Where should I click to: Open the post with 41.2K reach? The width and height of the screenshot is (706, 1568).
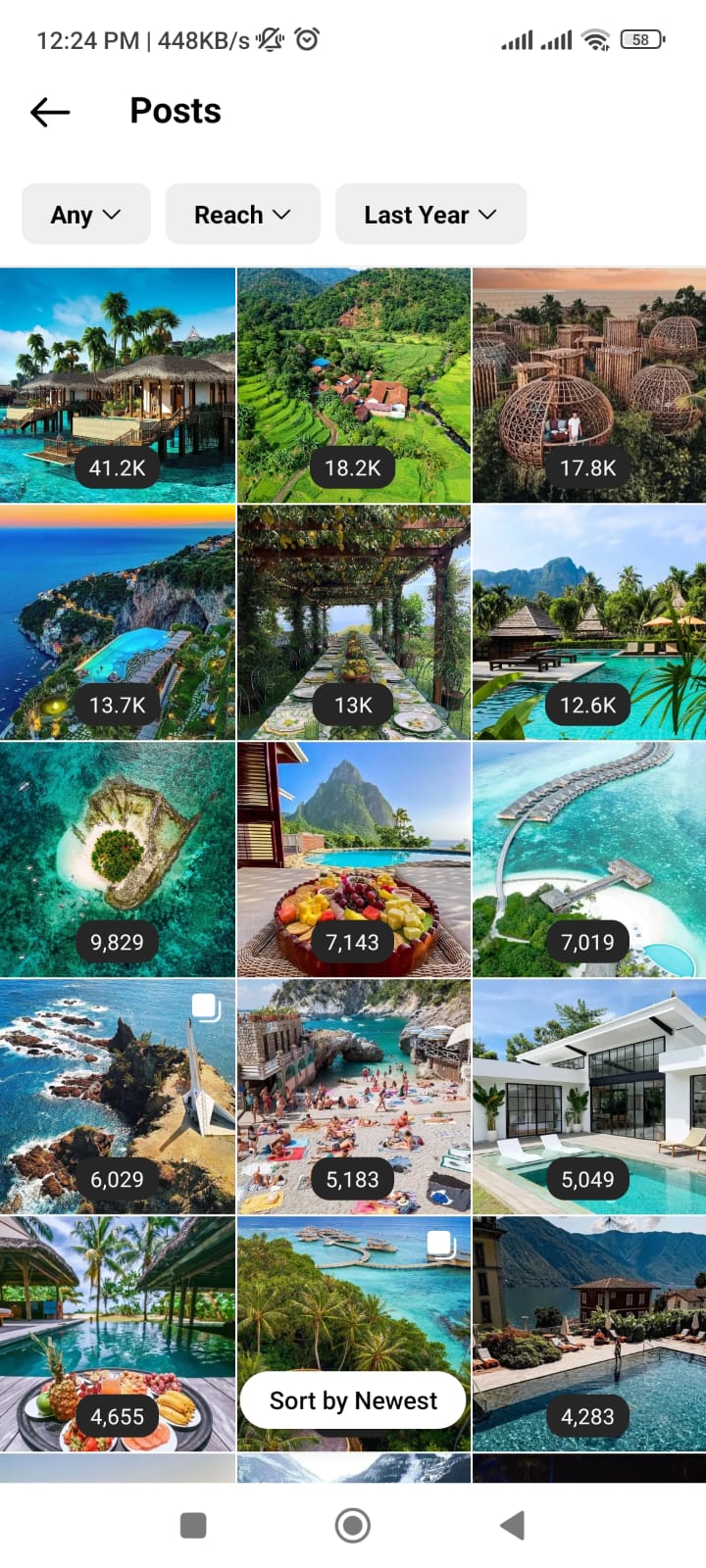point(118,385)
